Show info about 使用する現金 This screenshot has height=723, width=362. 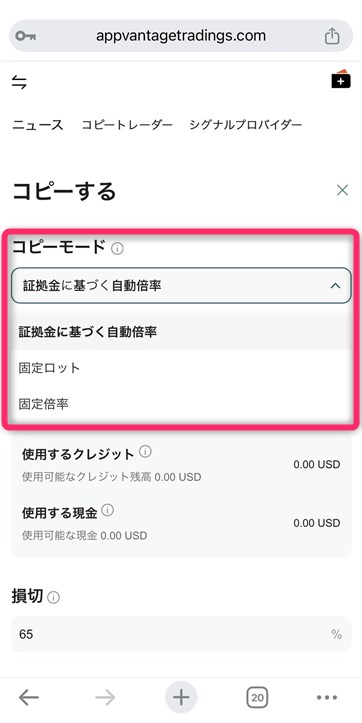pyautogui.click(x=107, y=510)
